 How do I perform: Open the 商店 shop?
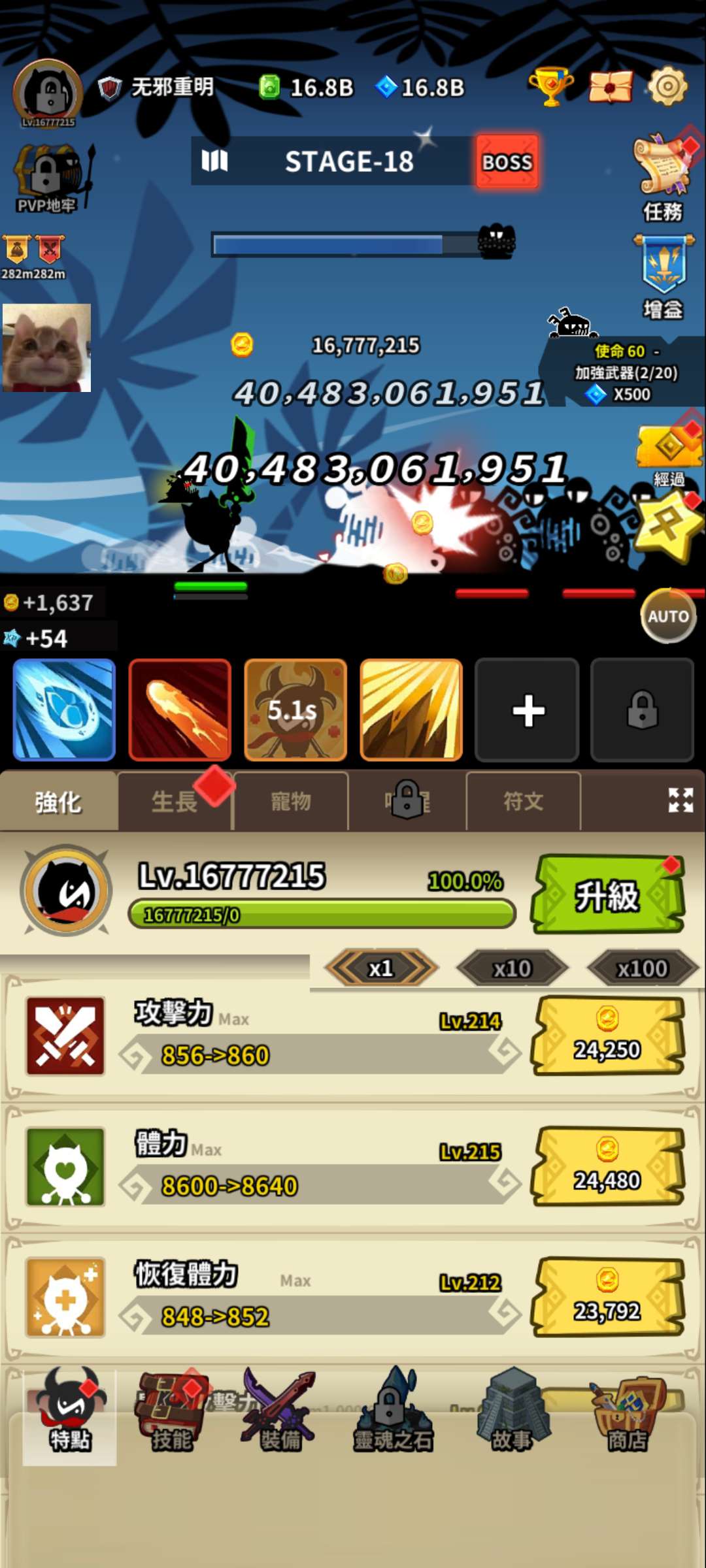click(x=628, y=1411)
